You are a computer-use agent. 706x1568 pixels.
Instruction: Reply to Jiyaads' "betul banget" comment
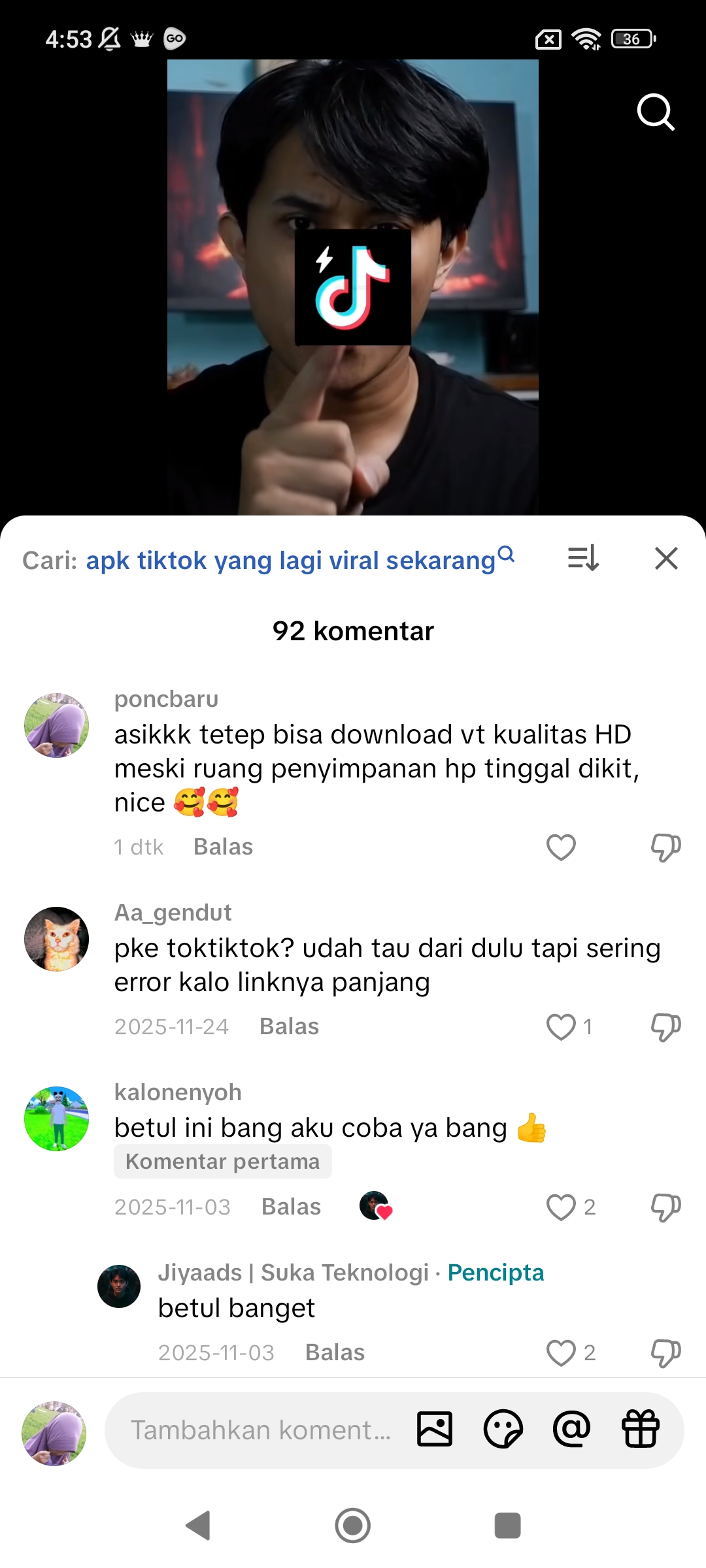[x=335, y=1352]
